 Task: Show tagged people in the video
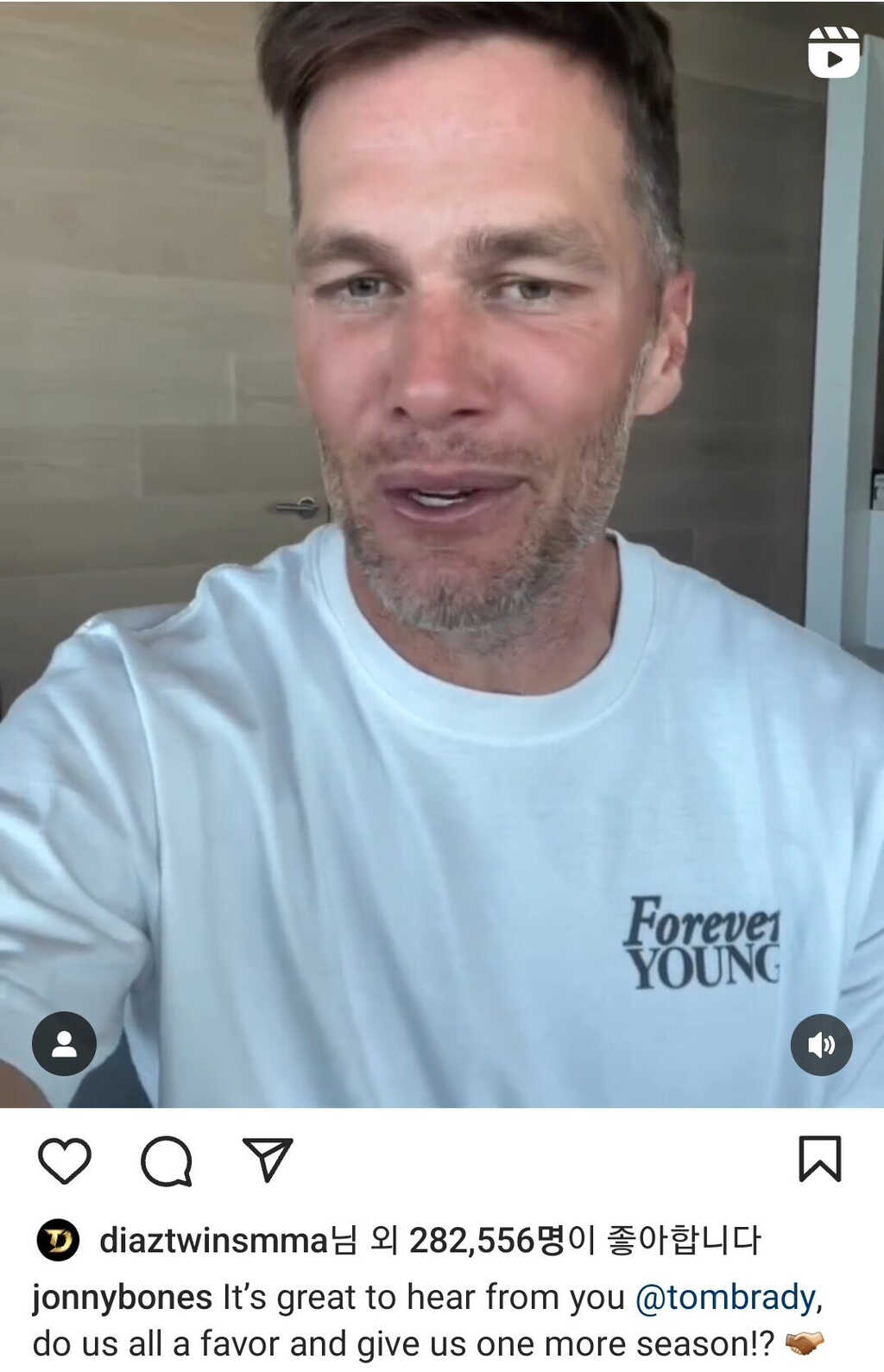point(64,1044)
